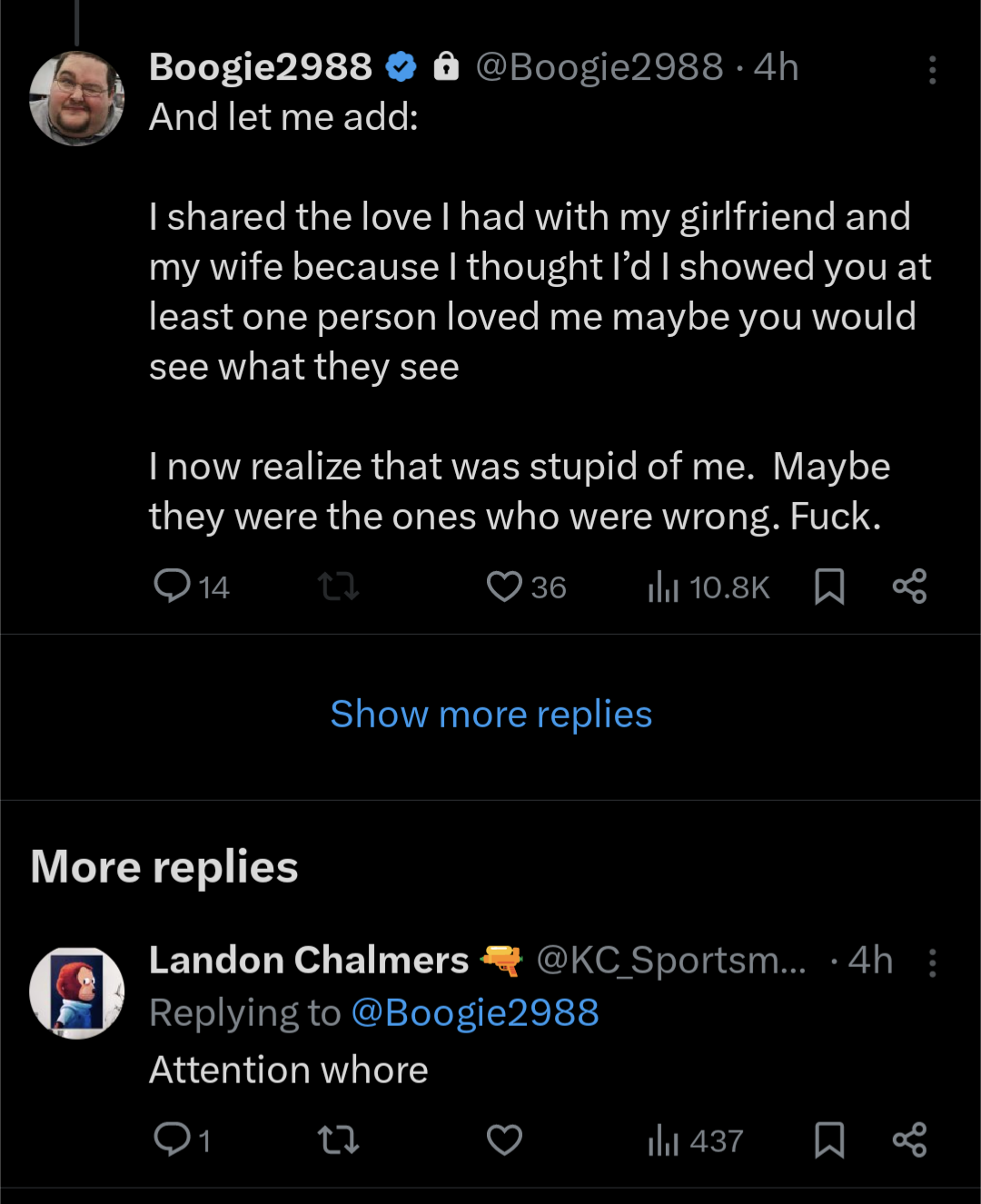The width and height of the screenshot is (981, 1204).
Task: Reply to Landon Chalmers' comment
Action: [172, 1140]
